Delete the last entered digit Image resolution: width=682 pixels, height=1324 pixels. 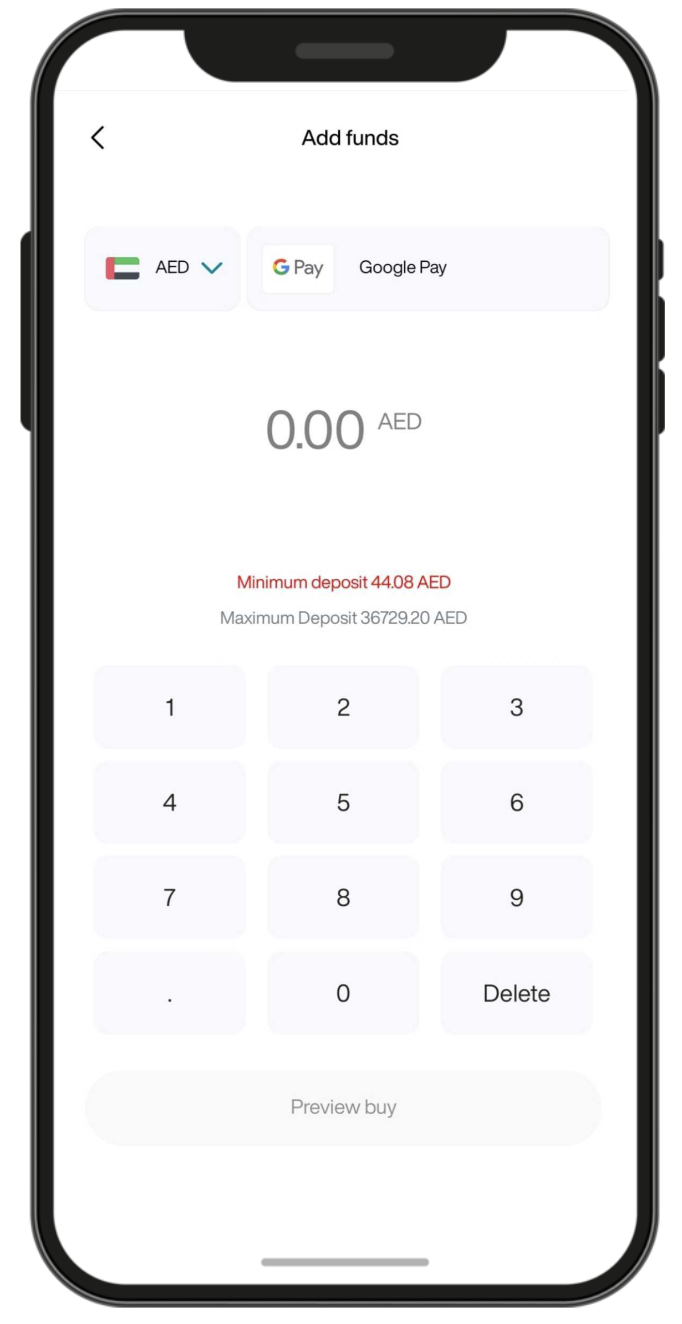click(516, 993)
